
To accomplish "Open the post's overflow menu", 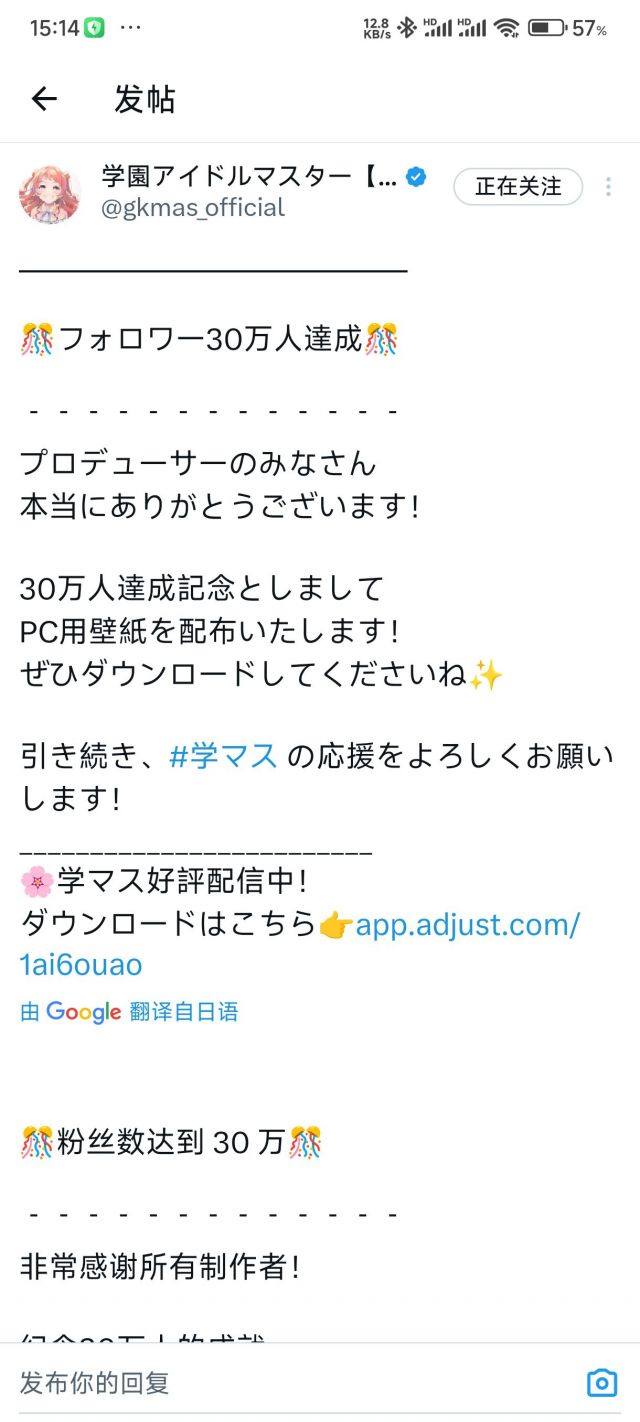I will [608, 187].
